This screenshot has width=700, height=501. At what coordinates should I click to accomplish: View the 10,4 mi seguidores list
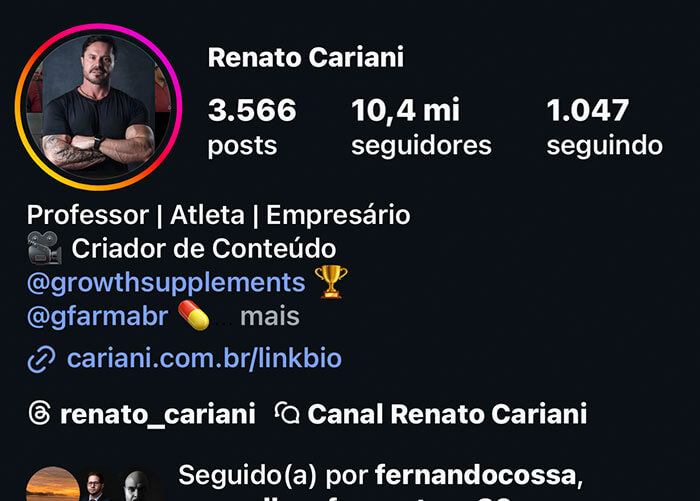(x=421, y=127)
